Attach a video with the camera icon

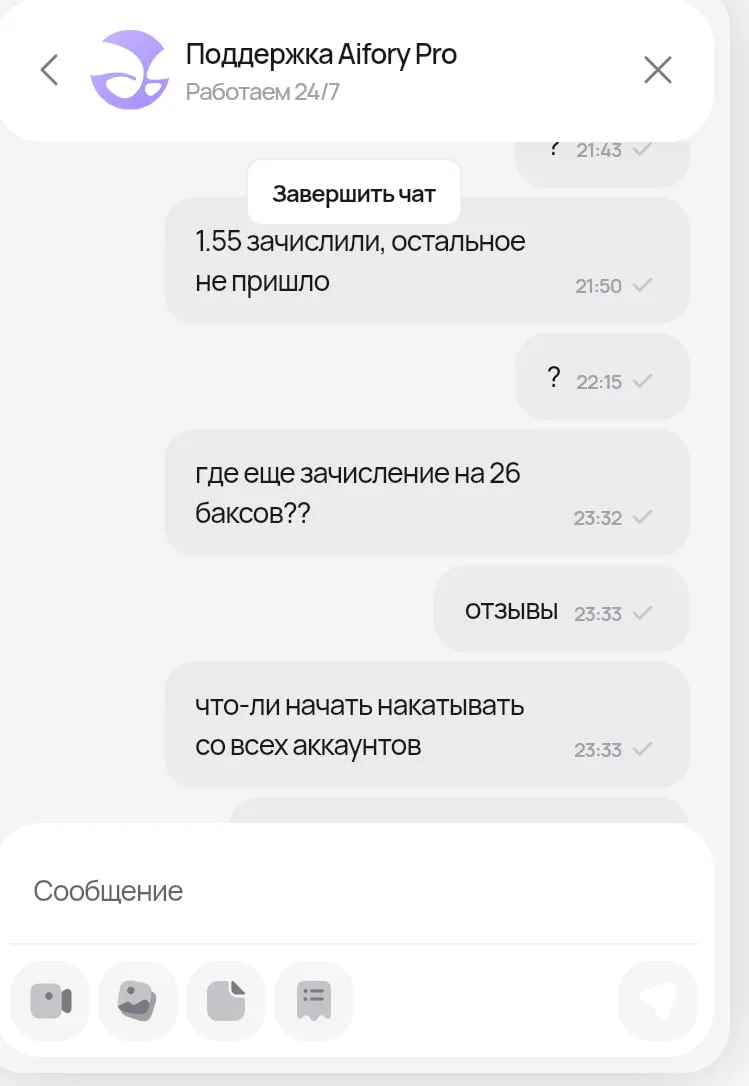click(50, 1000)
